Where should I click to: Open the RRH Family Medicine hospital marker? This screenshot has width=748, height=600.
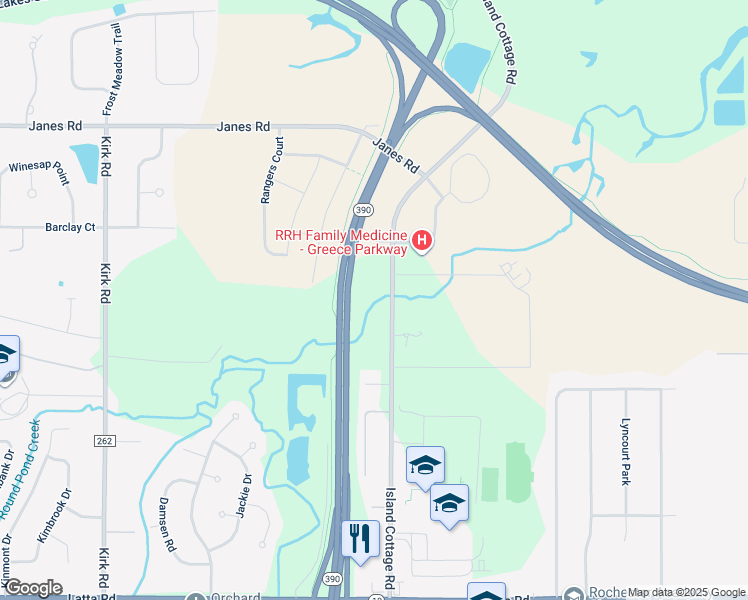(422, 241)
